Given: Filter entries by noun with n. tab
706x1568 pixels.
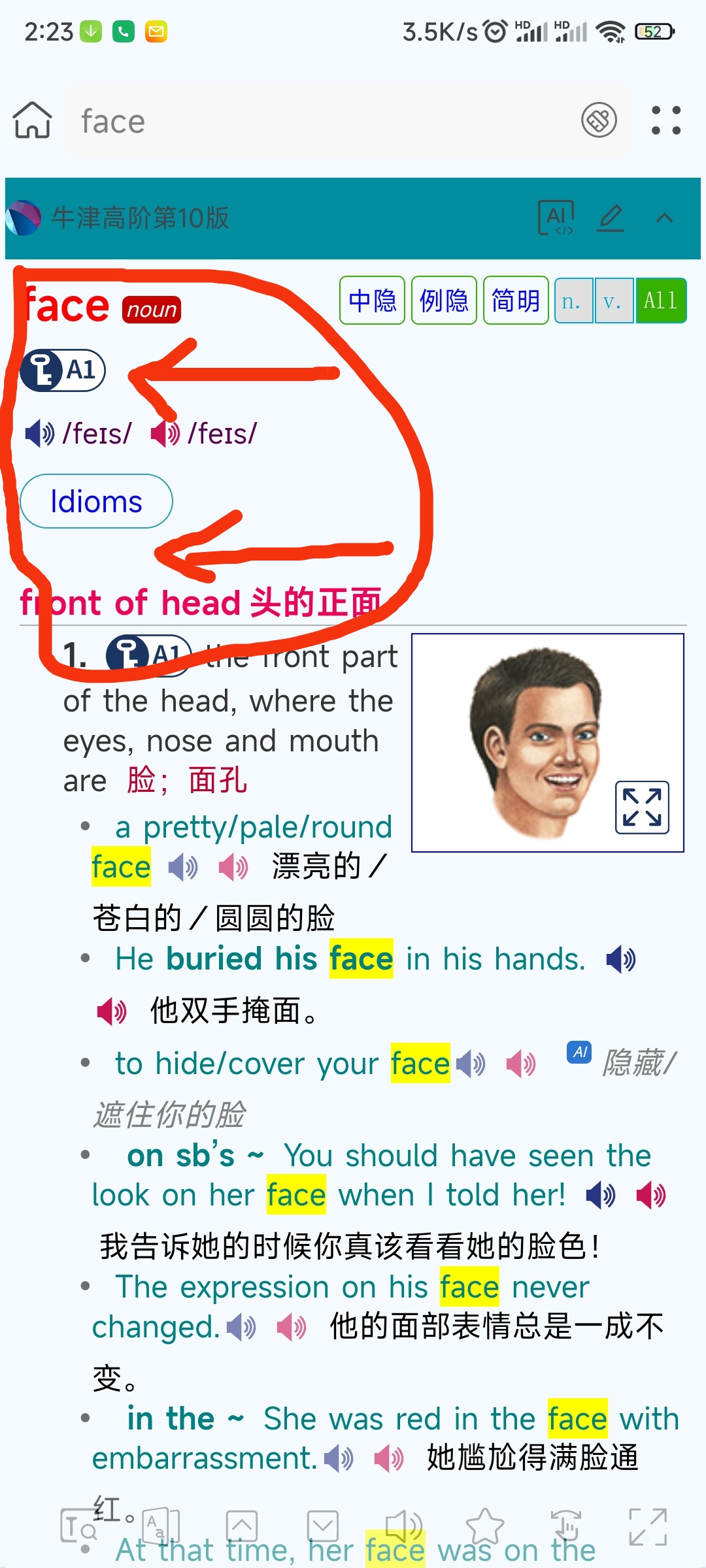Looking at the screenshot, I should pos(573,301).
